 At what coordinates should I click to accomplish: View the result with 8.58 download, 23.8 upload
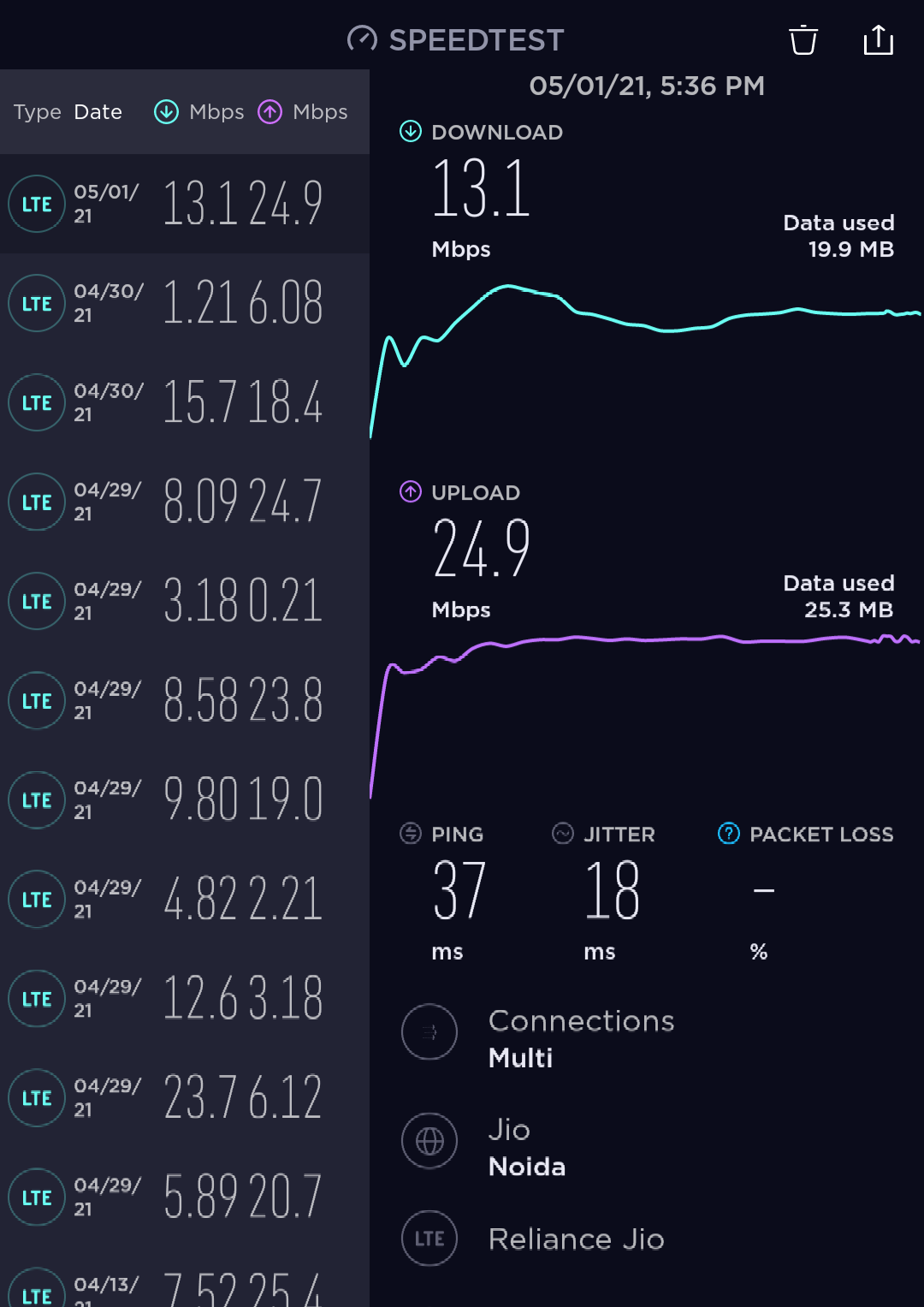tap(185, 700)
